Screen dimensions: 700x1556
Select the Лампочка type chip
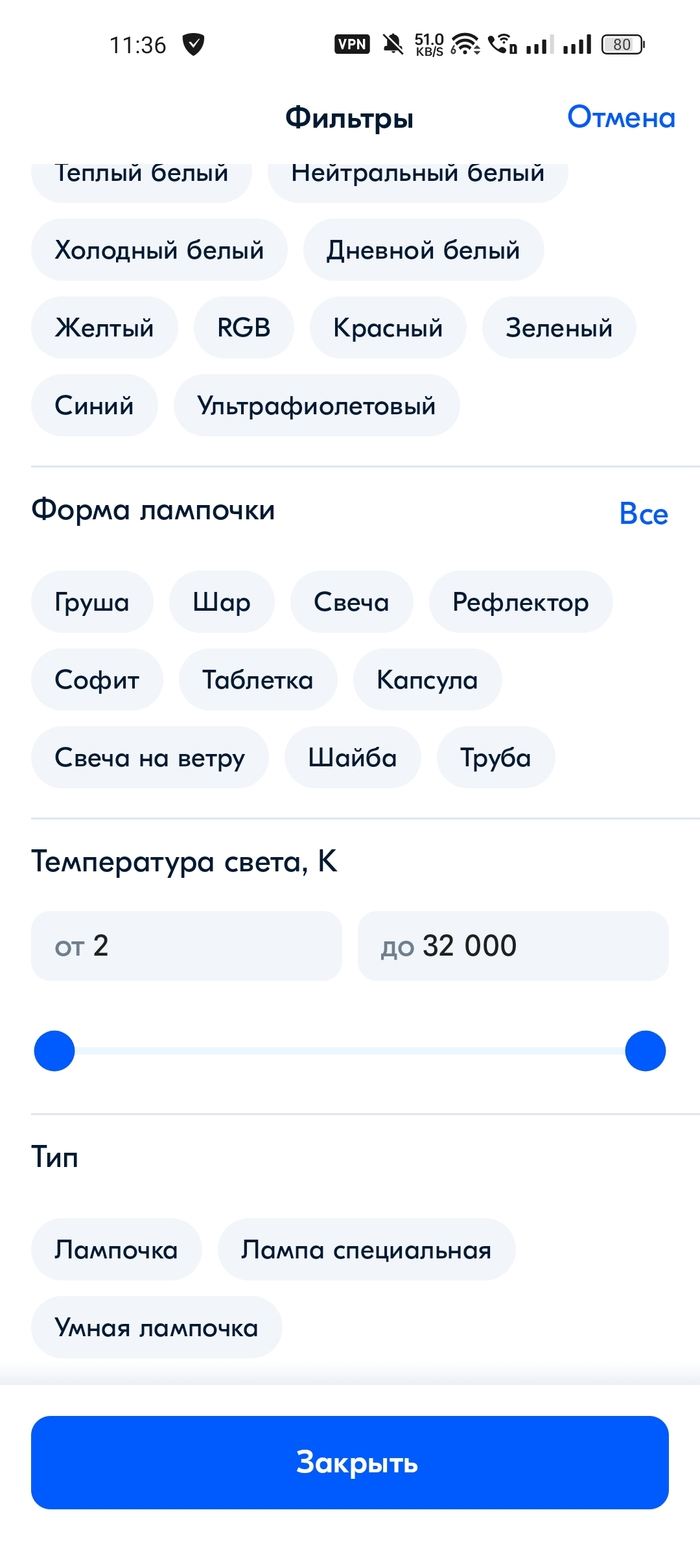click(x=116, y=1250)
